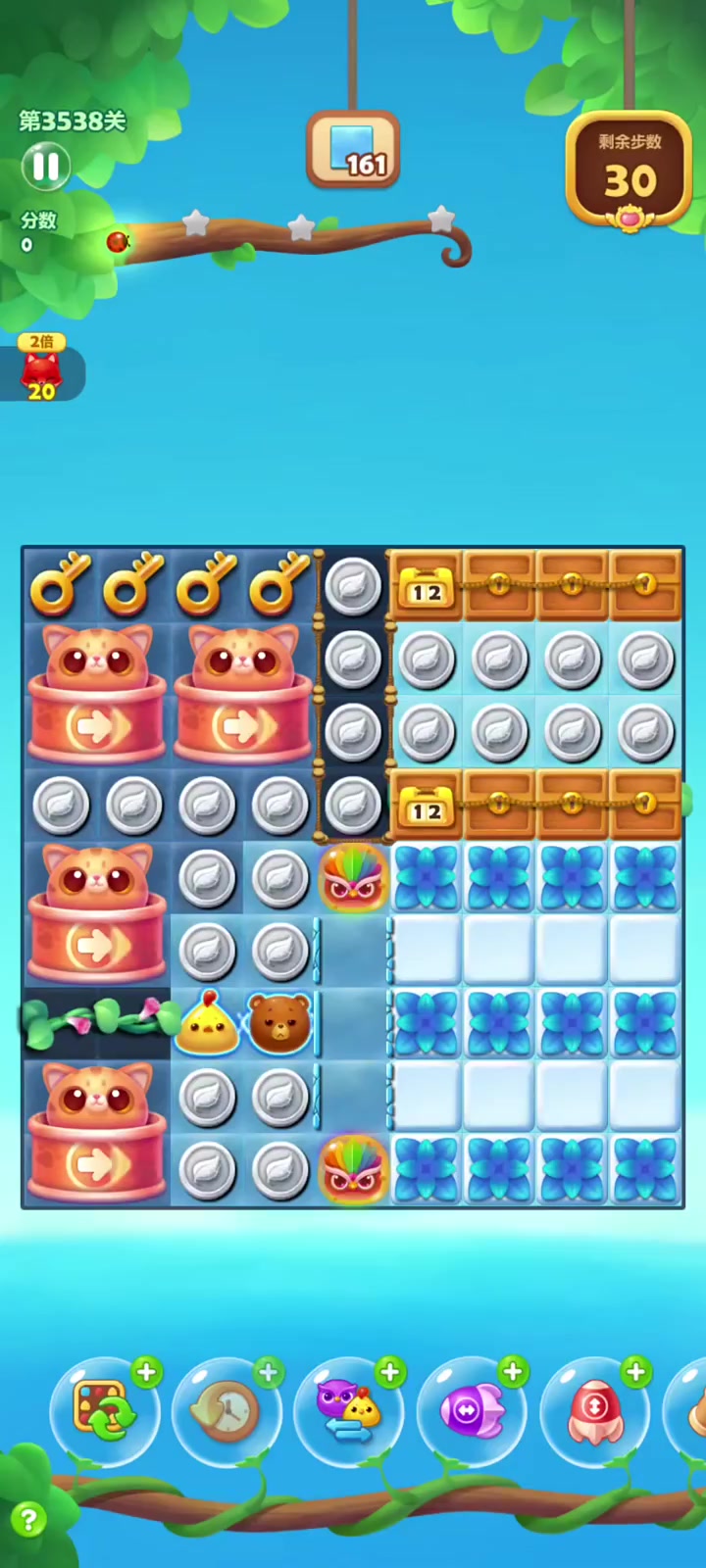Tap the yellow chick piece
Viewport: 706px width, 1568px height.
point(207,1023)
